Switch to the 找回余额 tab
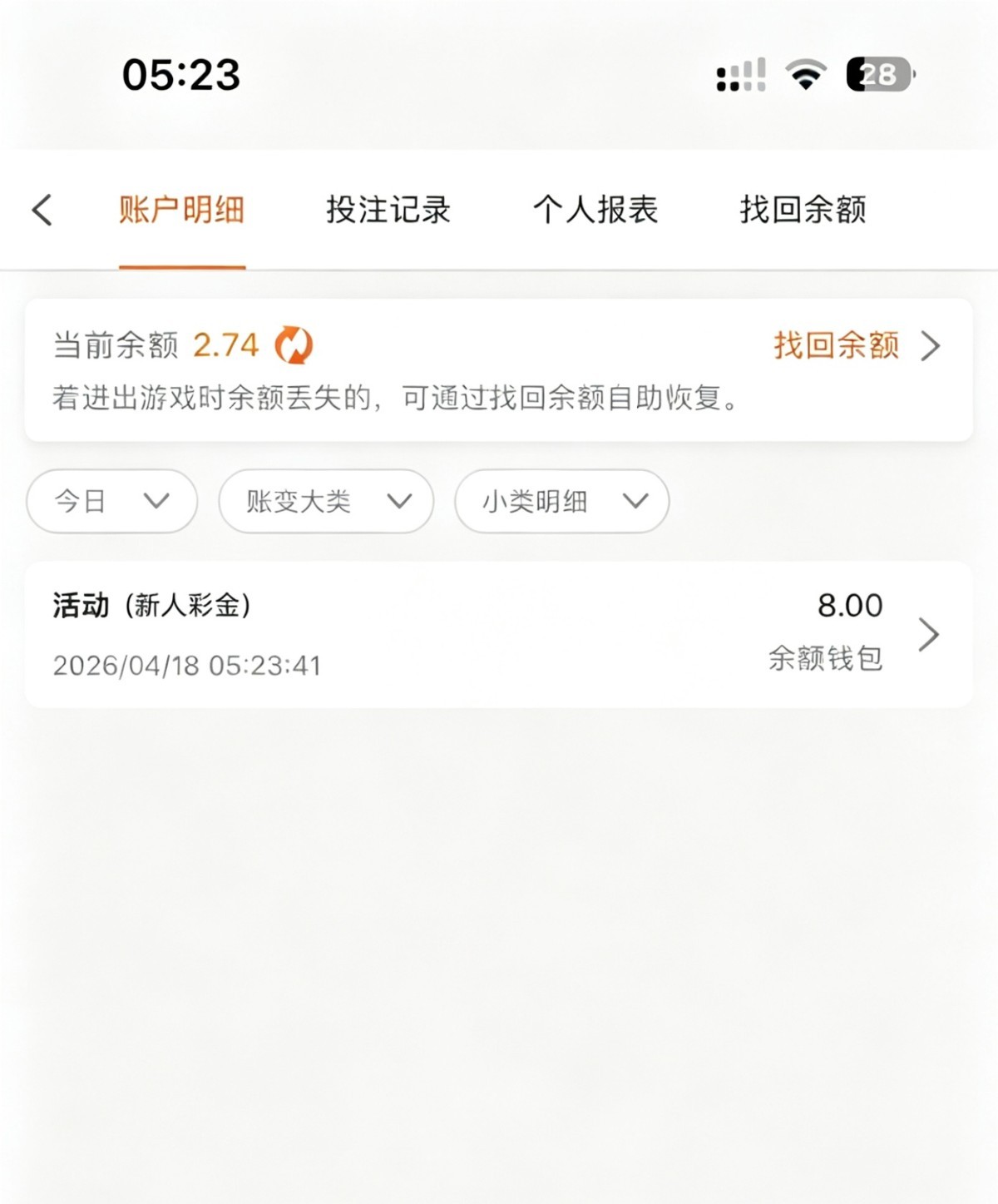This screenshot has height=1204, width=998. [x=803, y=210]
